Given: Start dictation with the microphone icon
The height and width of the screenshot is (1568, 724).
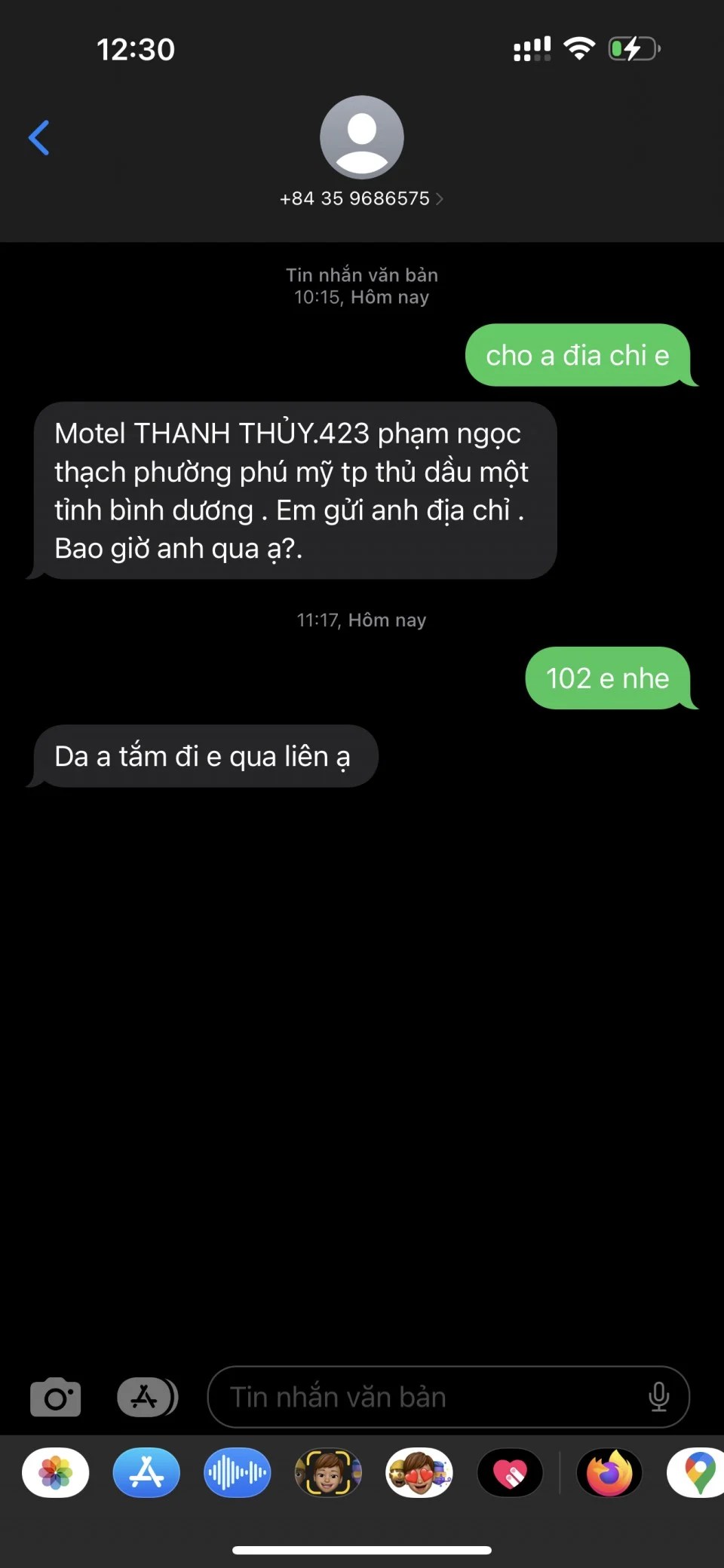Looking at the screenshot, I should pos(658,1398).
